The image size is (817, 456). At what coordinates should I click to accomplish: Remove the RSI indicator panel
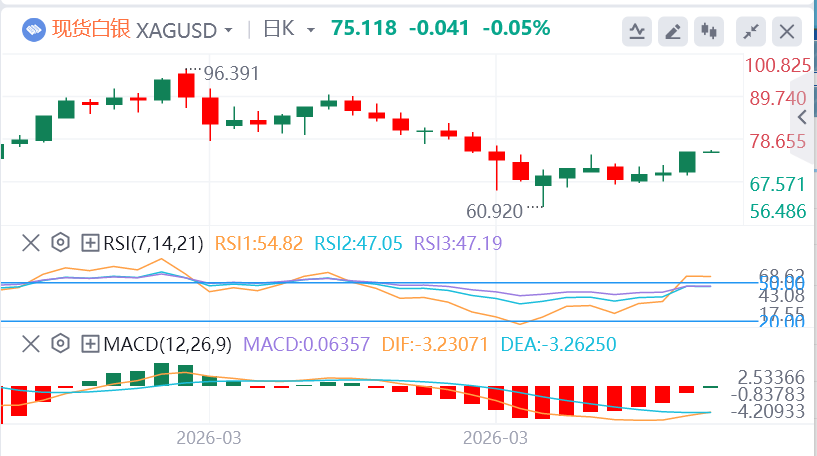31,243
